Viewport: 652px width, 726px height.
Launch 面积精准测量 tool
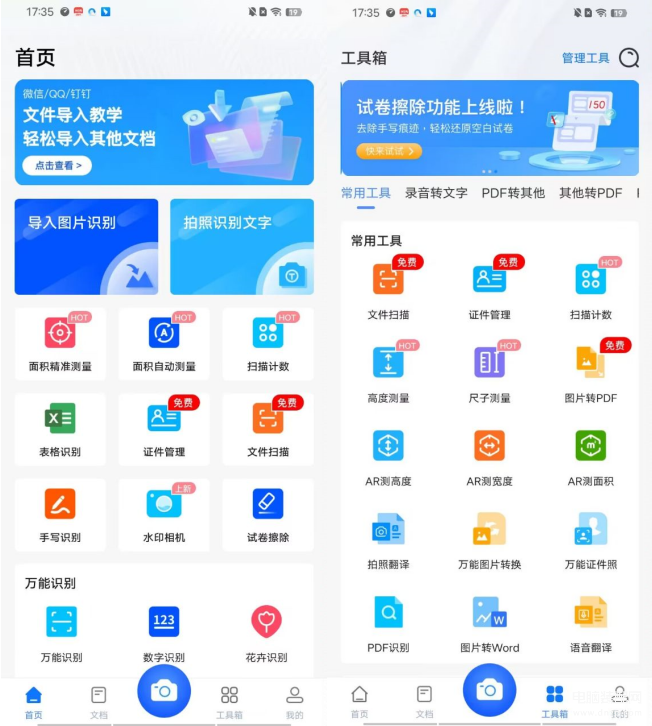(60, 343)
